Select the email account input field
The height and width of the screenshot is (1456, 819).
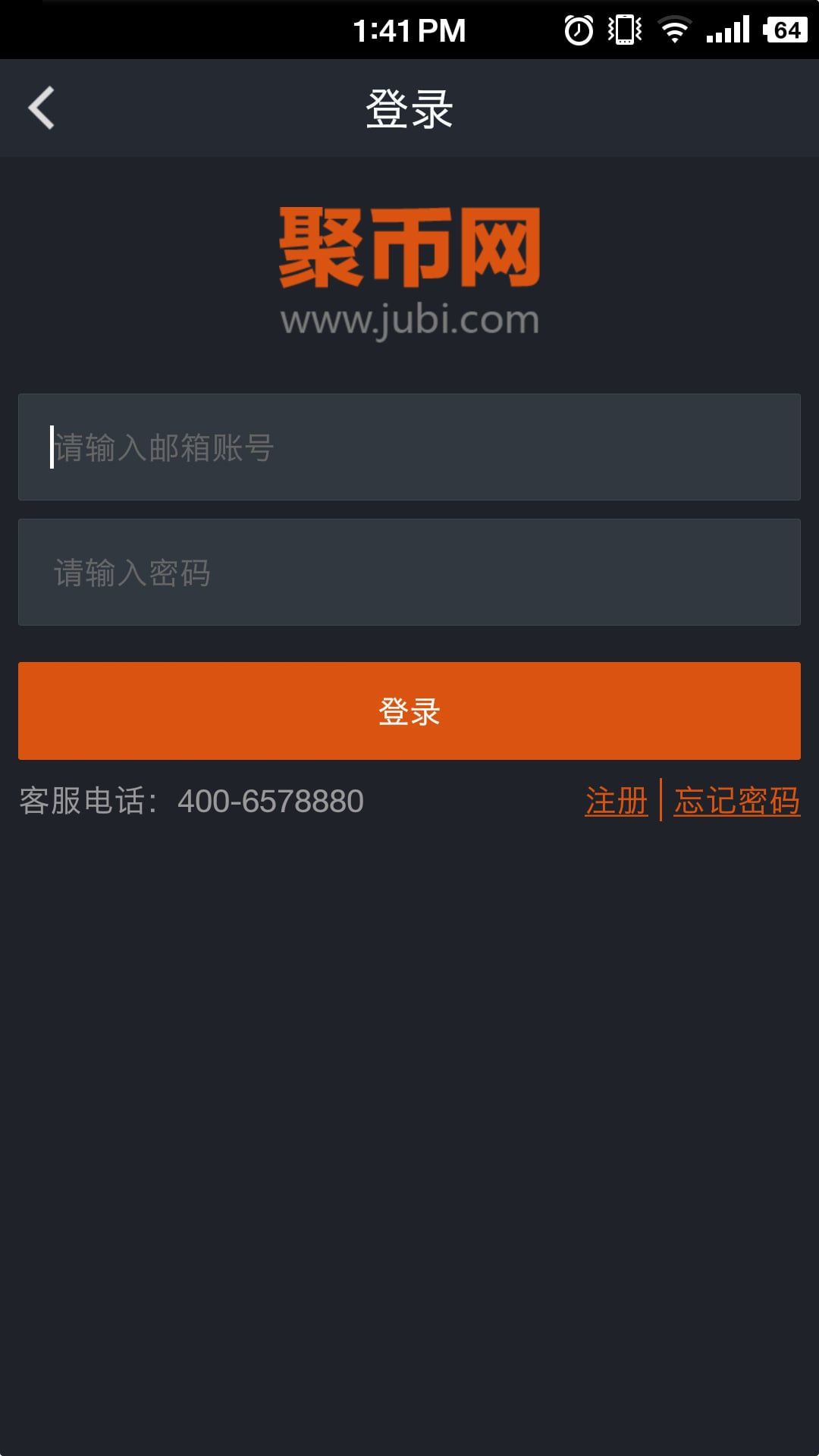[x=409, y=447]
